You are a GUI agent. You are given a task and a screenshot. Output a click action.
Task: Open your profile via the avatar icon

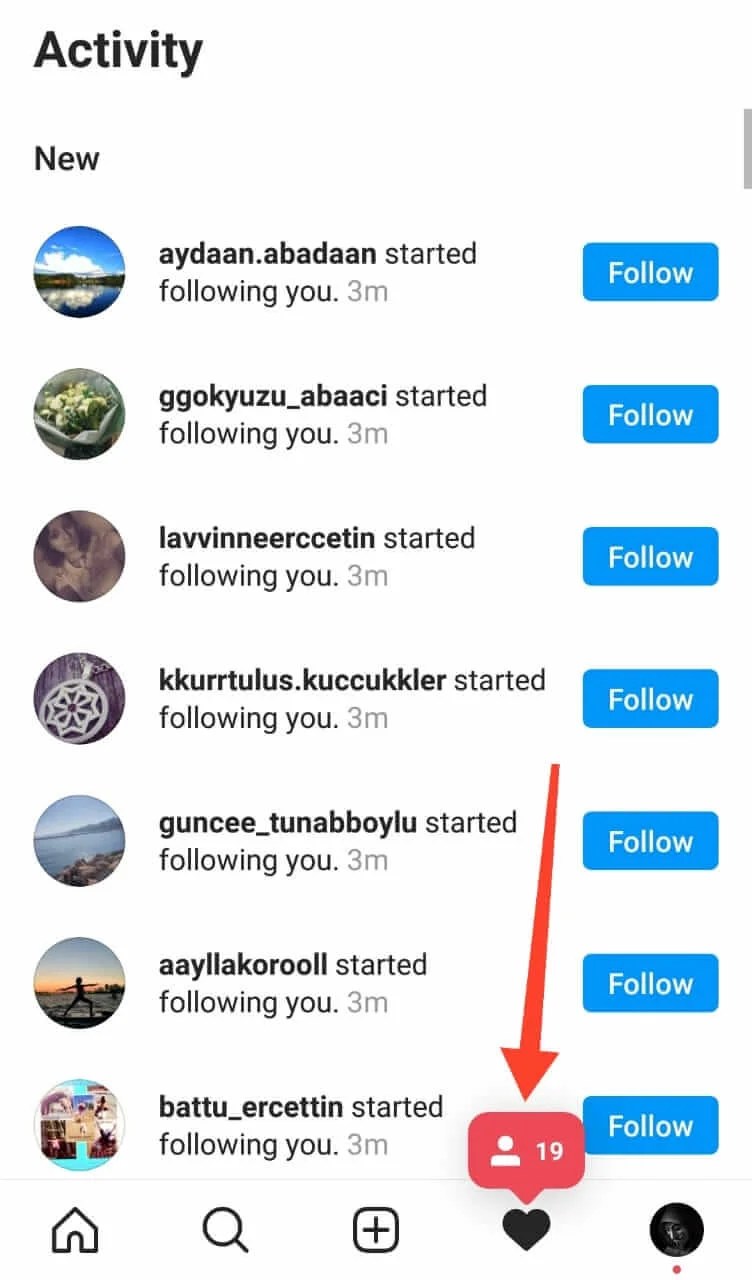point(676,1228)
